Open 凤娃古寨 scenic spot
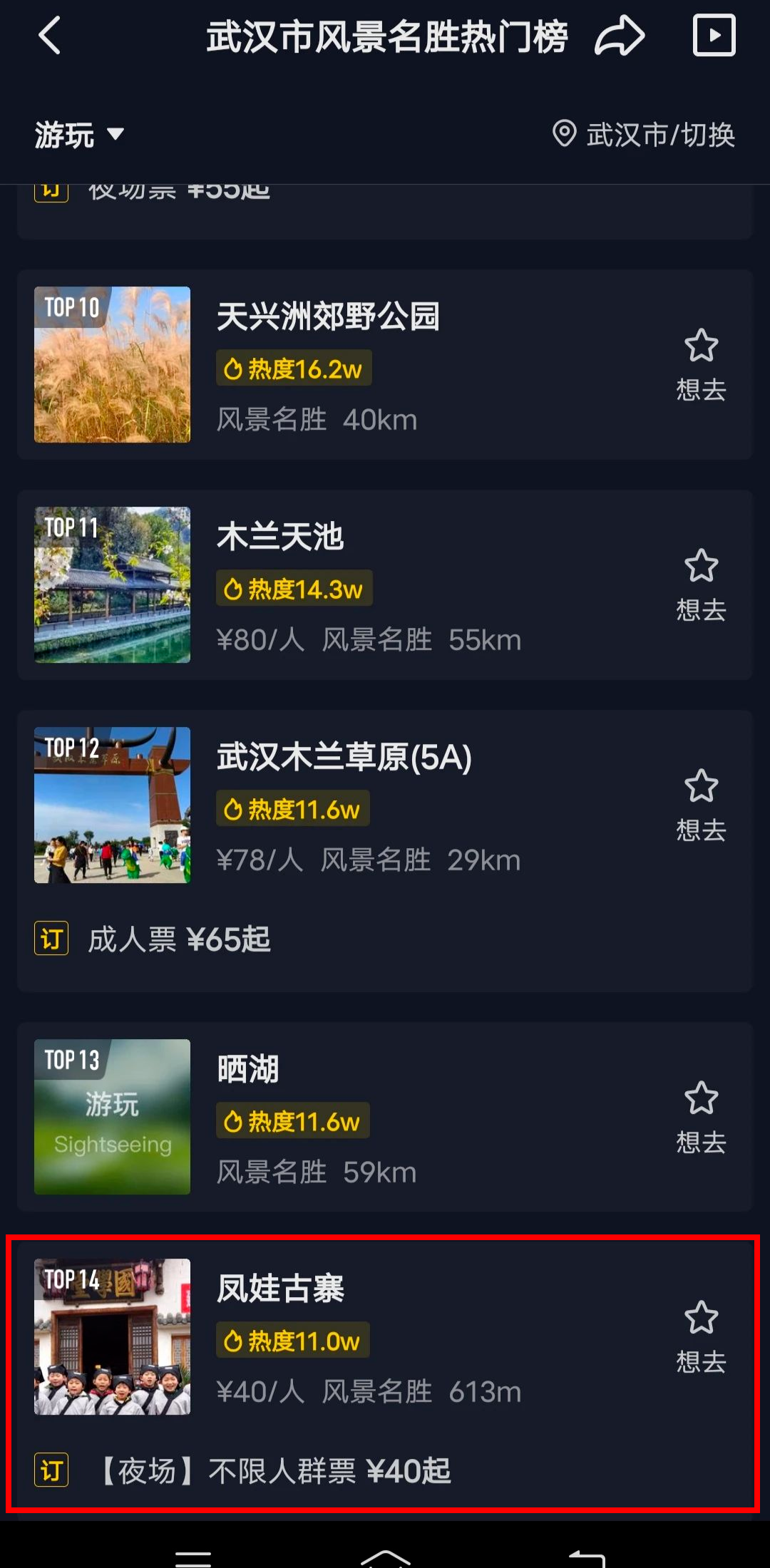Viewport: 770px width, 1568px height. (x=280, y=1289)
